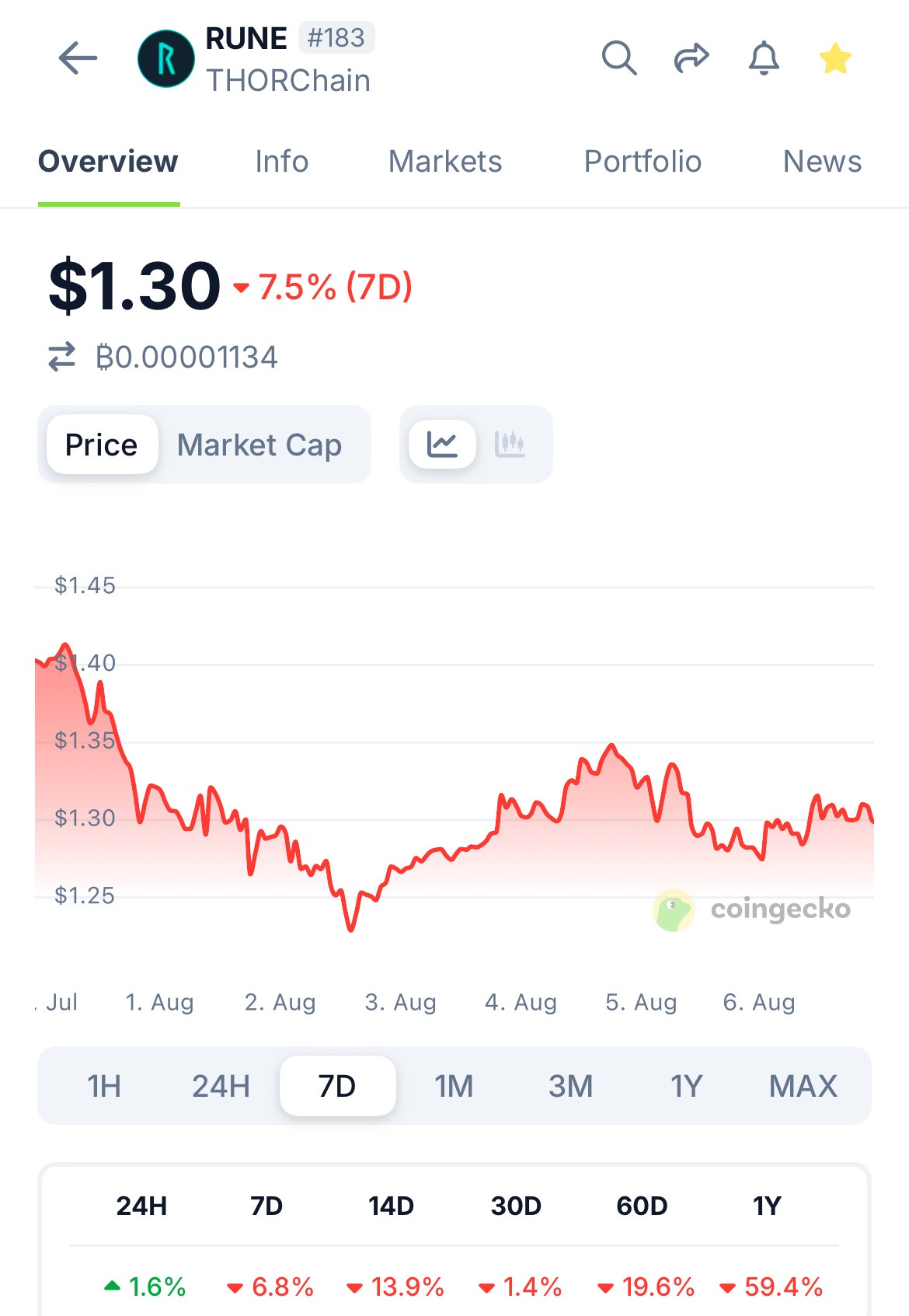Select the 1Y chart range

coord(687,1086)
